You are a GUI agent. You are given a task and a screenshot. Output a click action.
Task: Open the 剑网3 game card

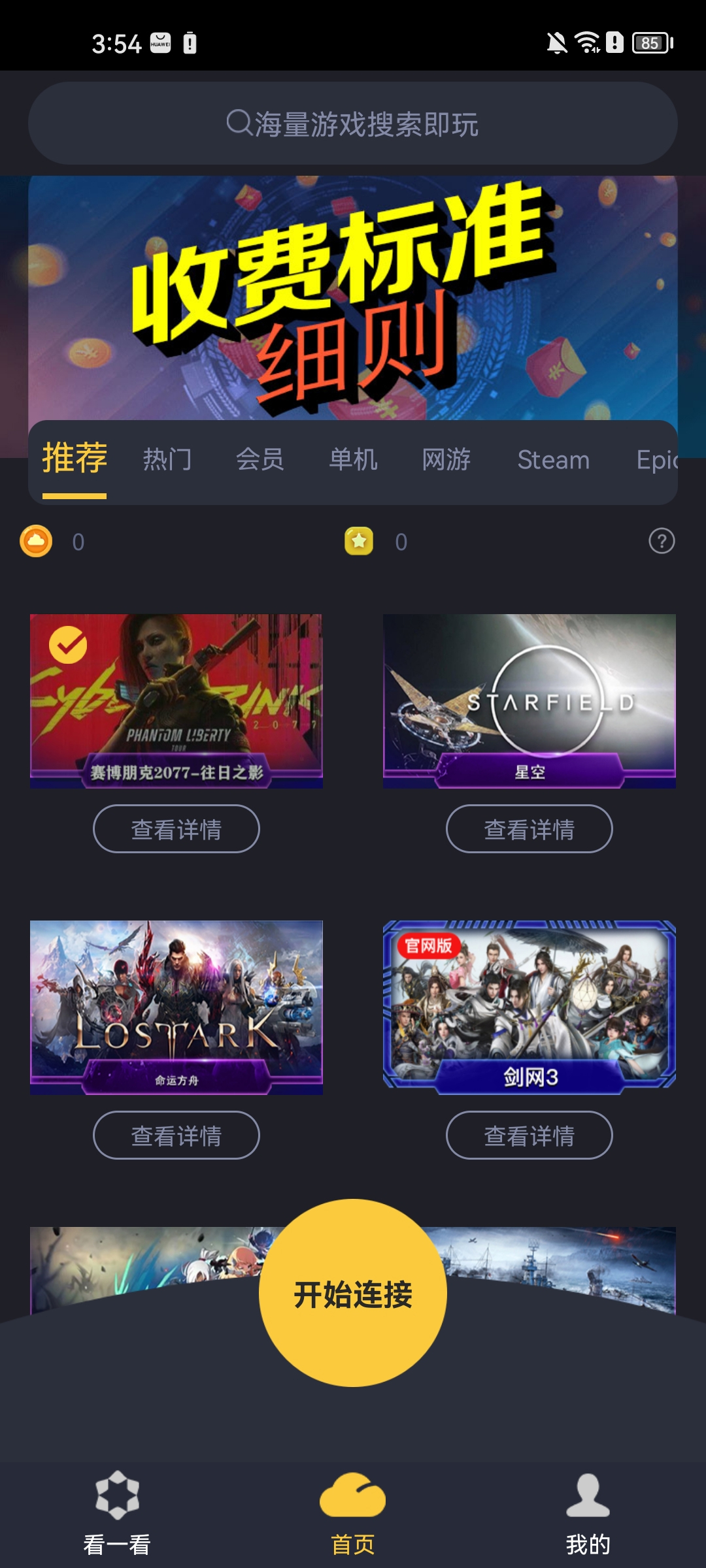tap(529, 1007)
